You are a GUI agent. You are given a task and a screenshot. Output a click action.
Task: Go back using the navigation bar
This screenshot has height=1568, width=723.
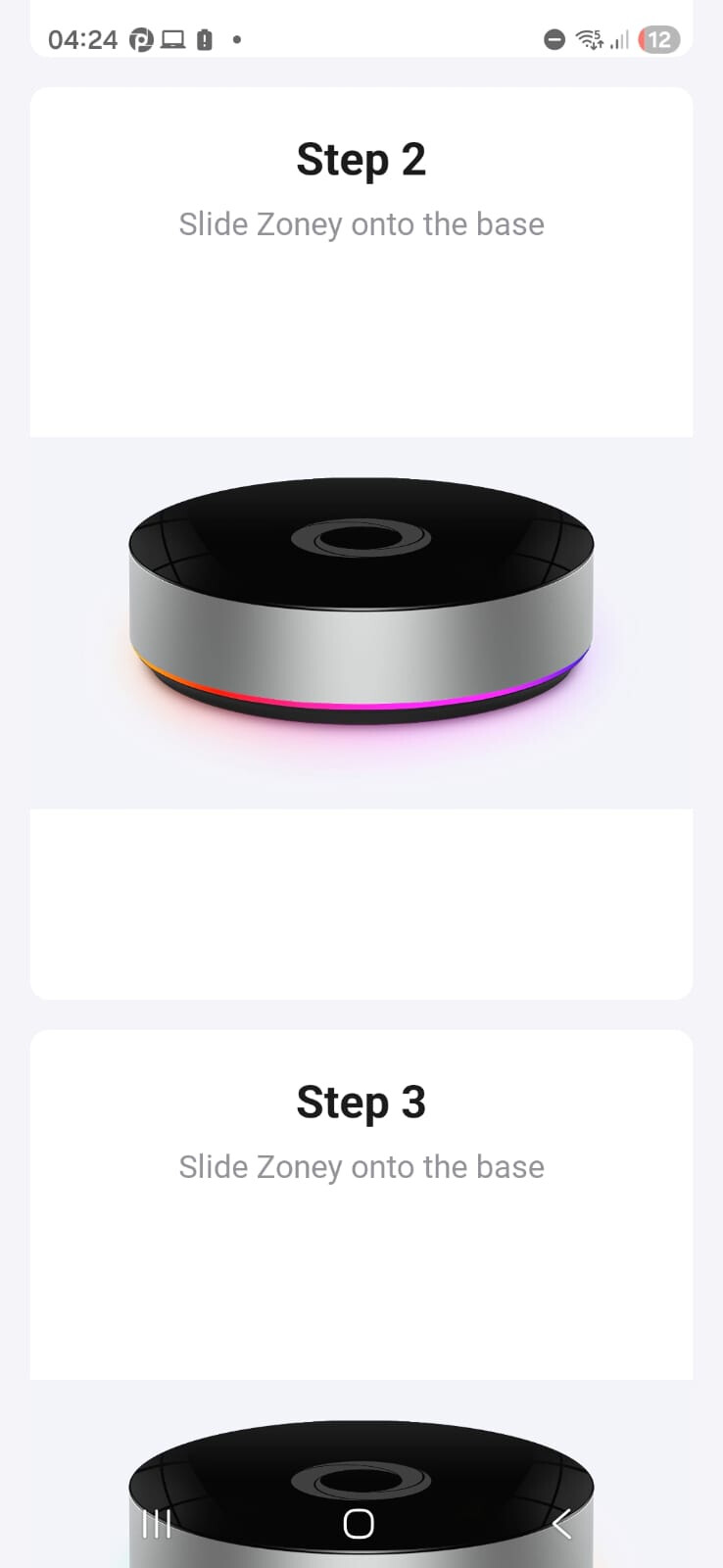click(x=561, y=1523)
